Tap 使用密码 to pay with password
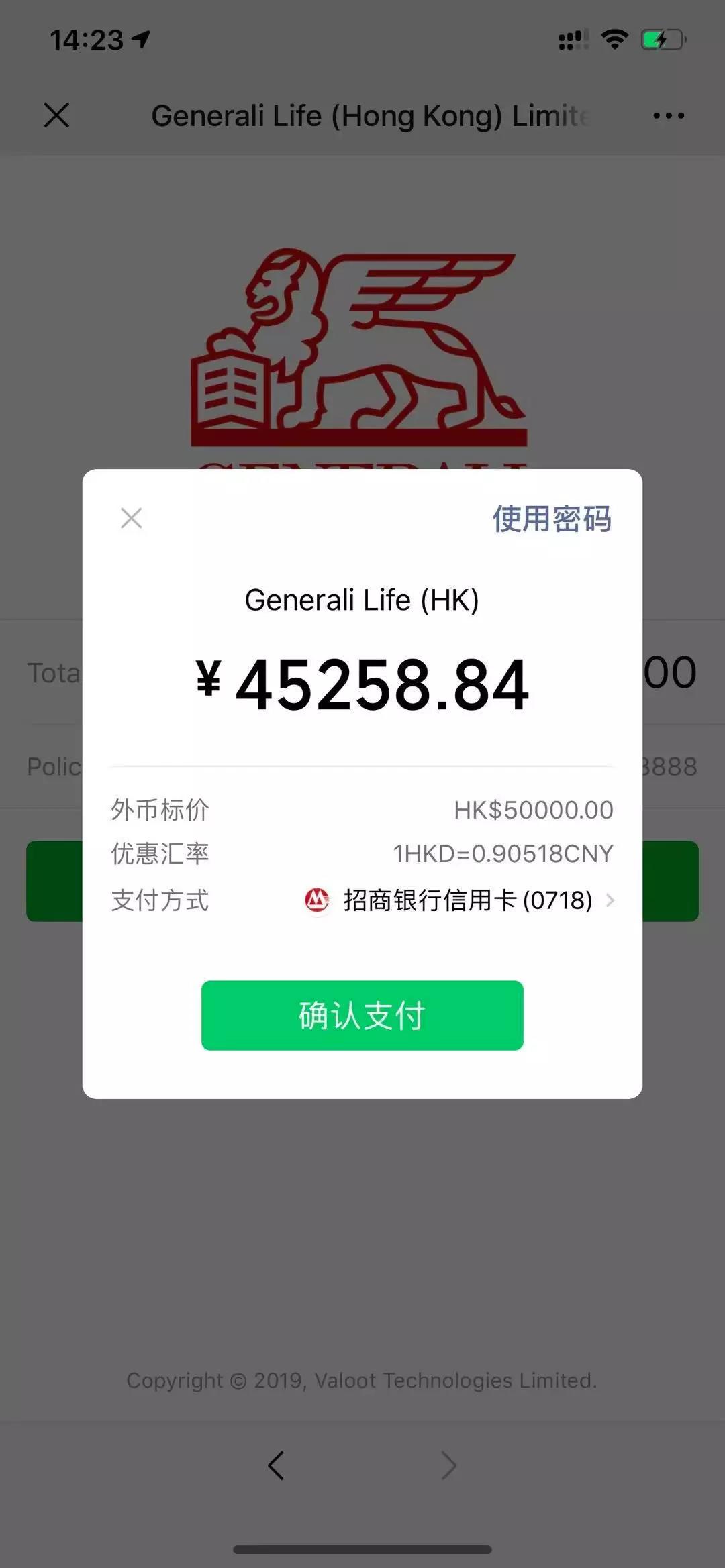725x1568 pixels. 552,519
